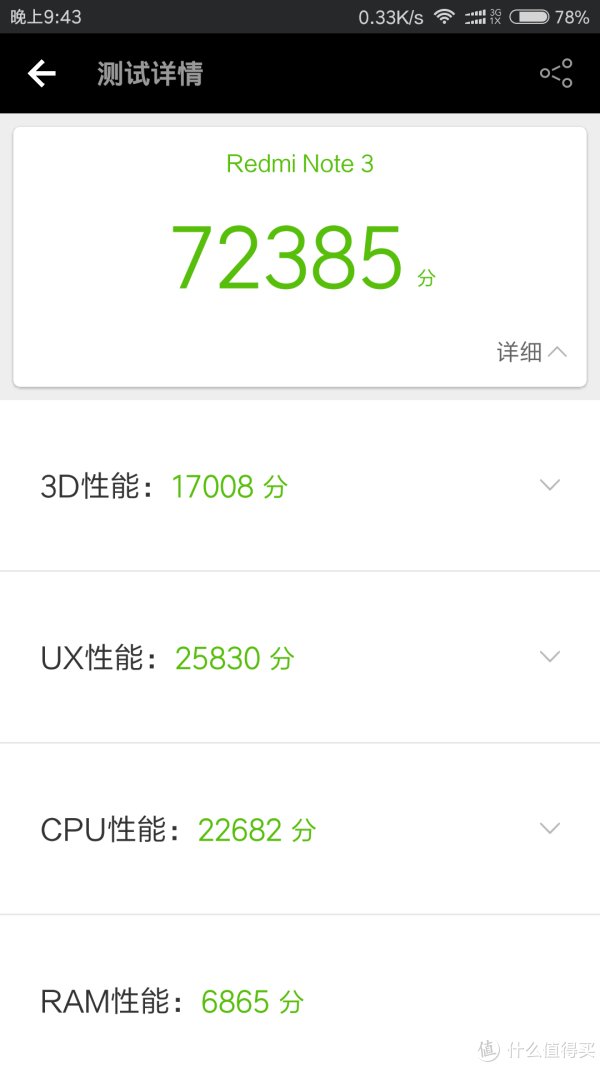Collapse the 详细 details toggle
The width and height of the screenshot is (600, 1067).
(x=531, y=352)
